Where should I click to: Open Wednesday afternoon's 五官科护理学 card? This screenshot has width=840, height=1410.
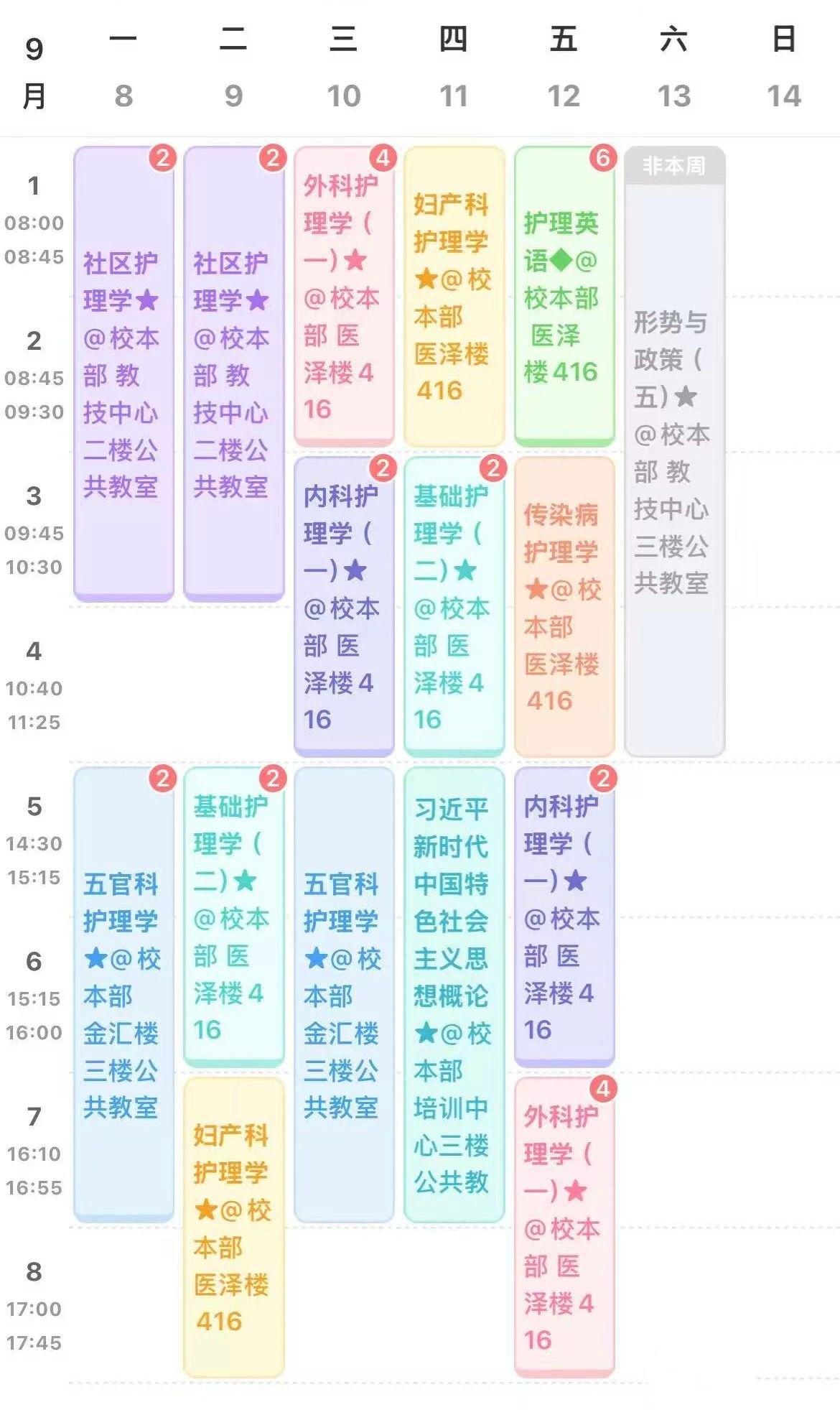pyautogui.click(x=343, y=995)
